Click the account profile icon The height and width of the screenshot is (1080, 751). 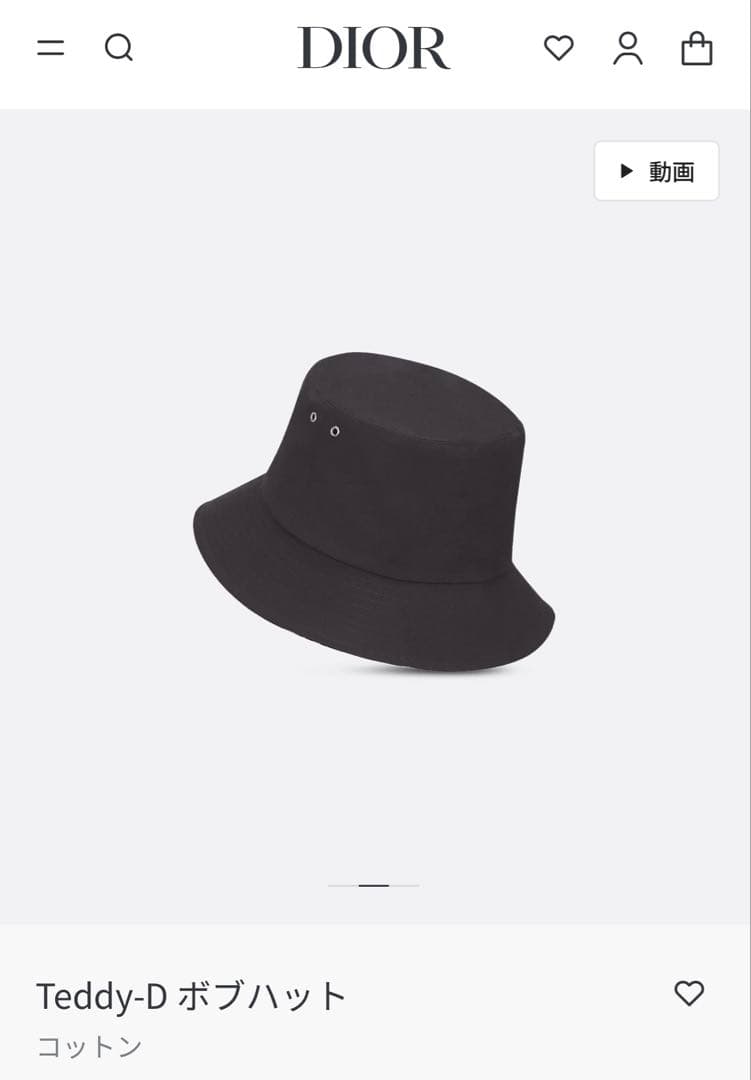tap(628, 48)
